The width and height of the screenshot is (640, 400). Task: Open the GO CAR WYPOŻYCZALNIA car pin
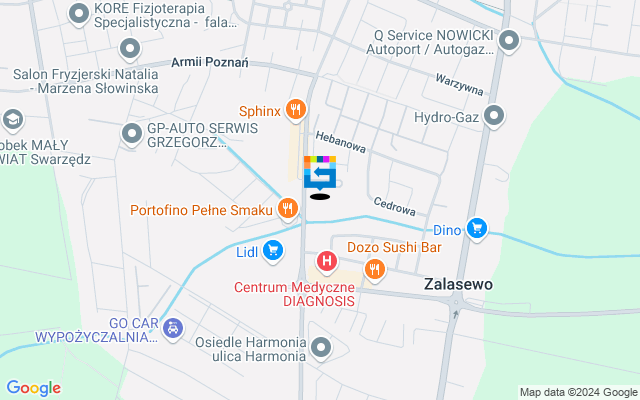coord(173,327)
